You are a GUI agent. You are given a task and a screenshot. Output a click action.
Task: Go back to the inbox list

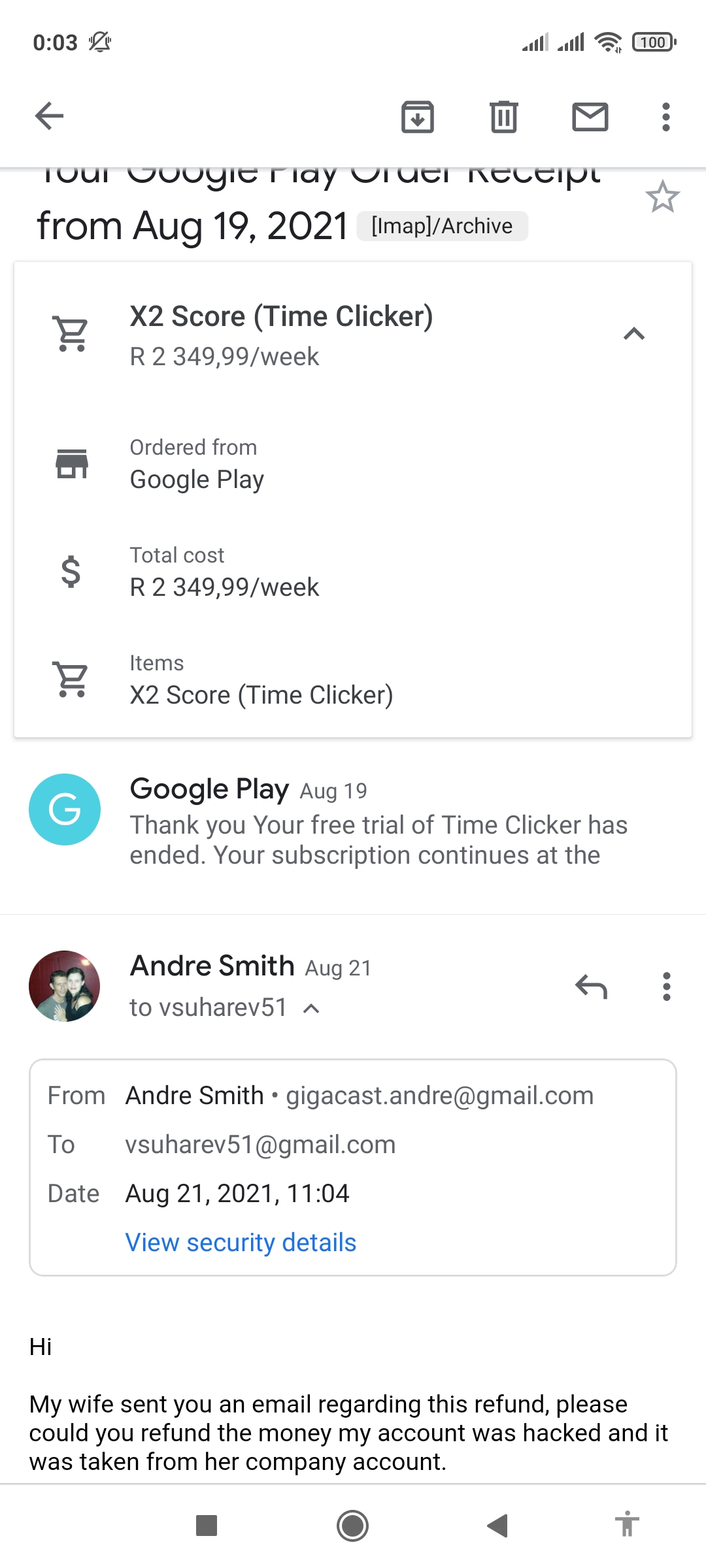[49, 117]
